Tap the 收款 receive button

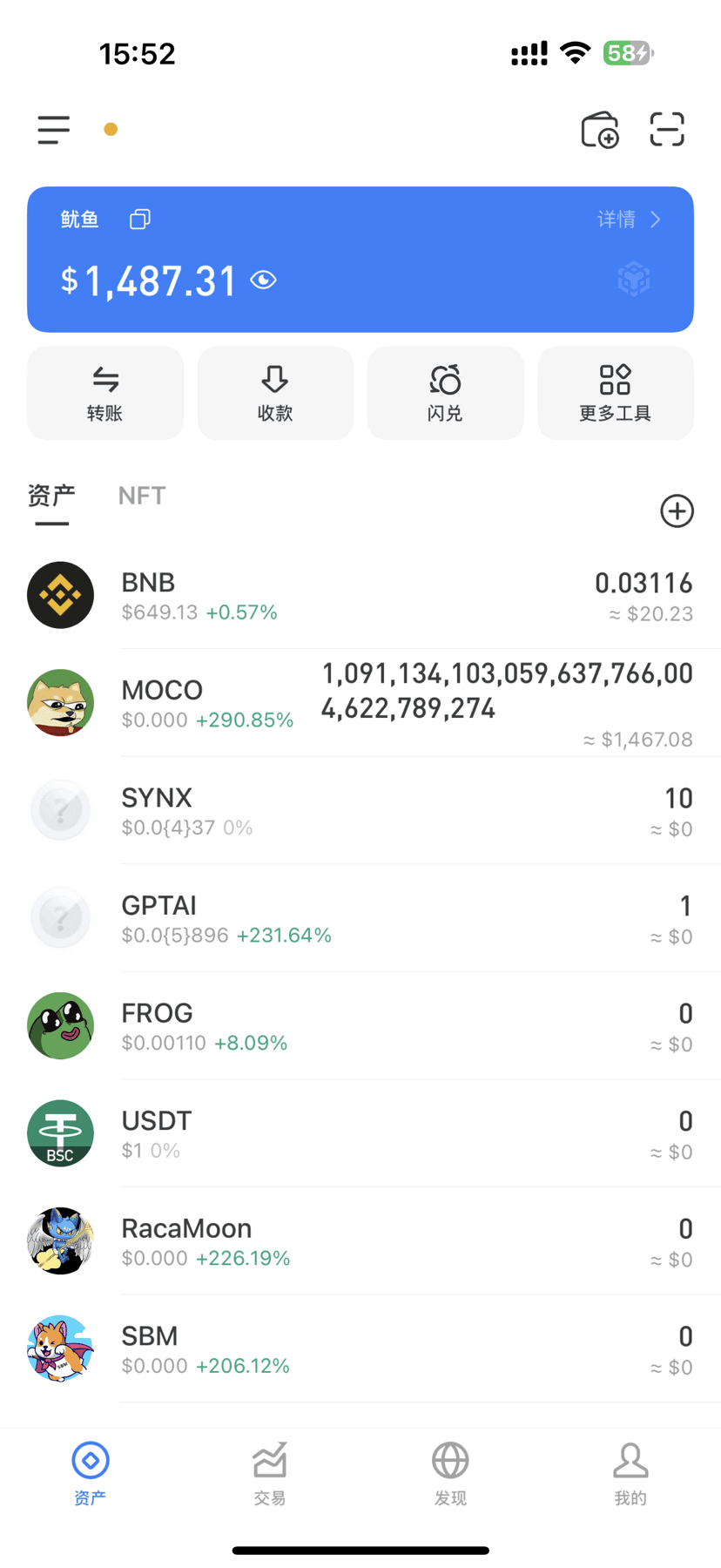coord(275,394)
